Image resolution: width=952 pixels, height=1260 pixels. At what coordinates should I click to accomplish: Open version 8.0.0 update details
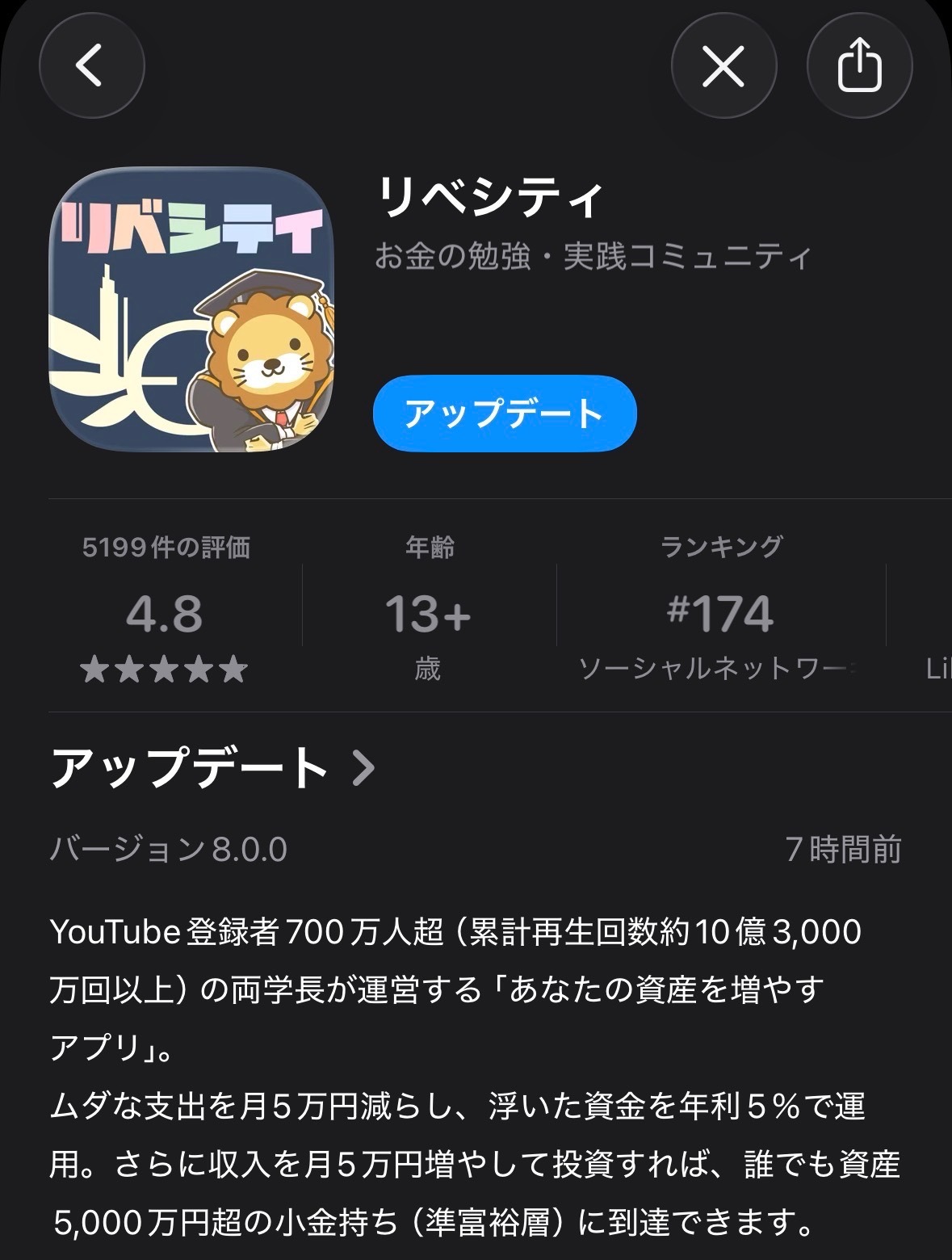tap(170, 849)
